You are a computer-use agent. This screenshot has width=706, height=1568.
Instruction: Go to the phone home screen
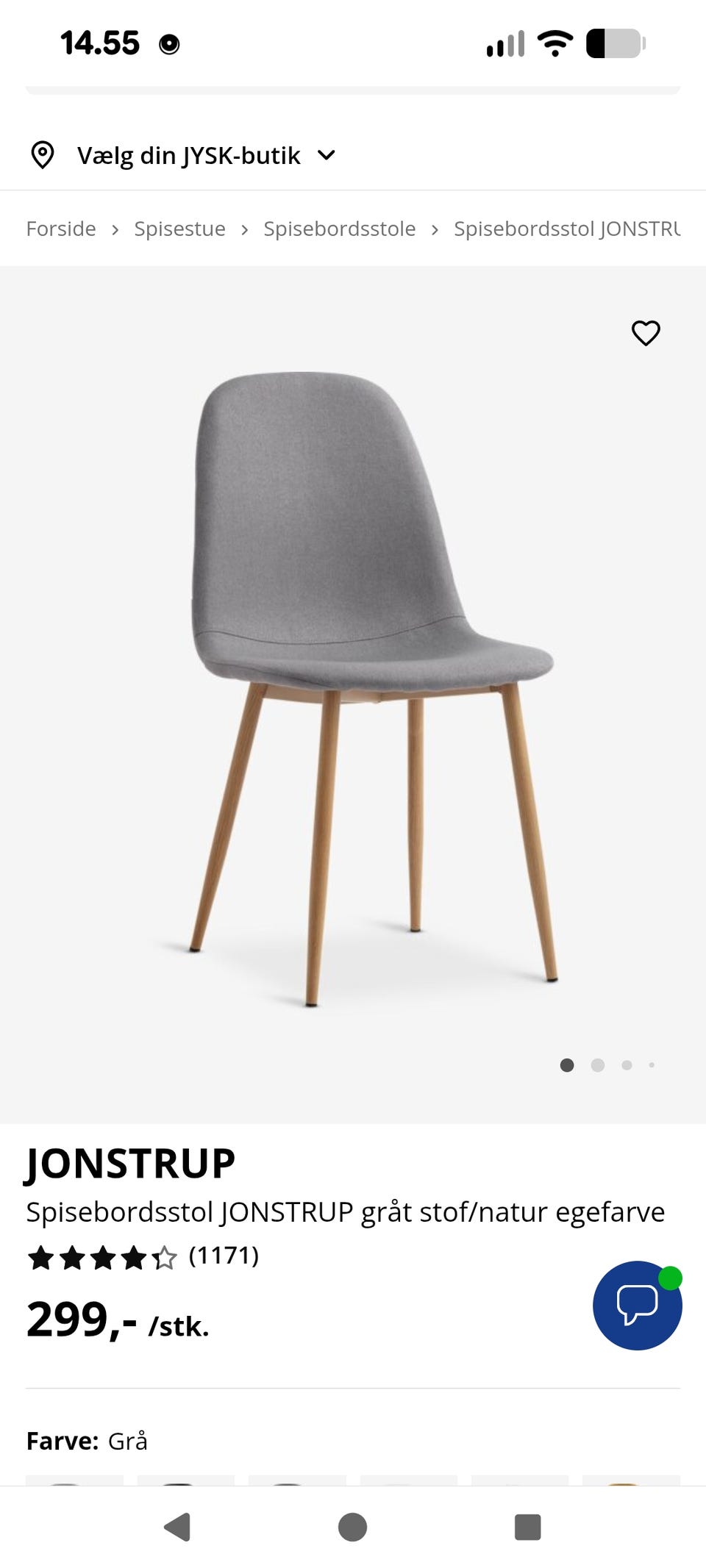coord(352,1527)
